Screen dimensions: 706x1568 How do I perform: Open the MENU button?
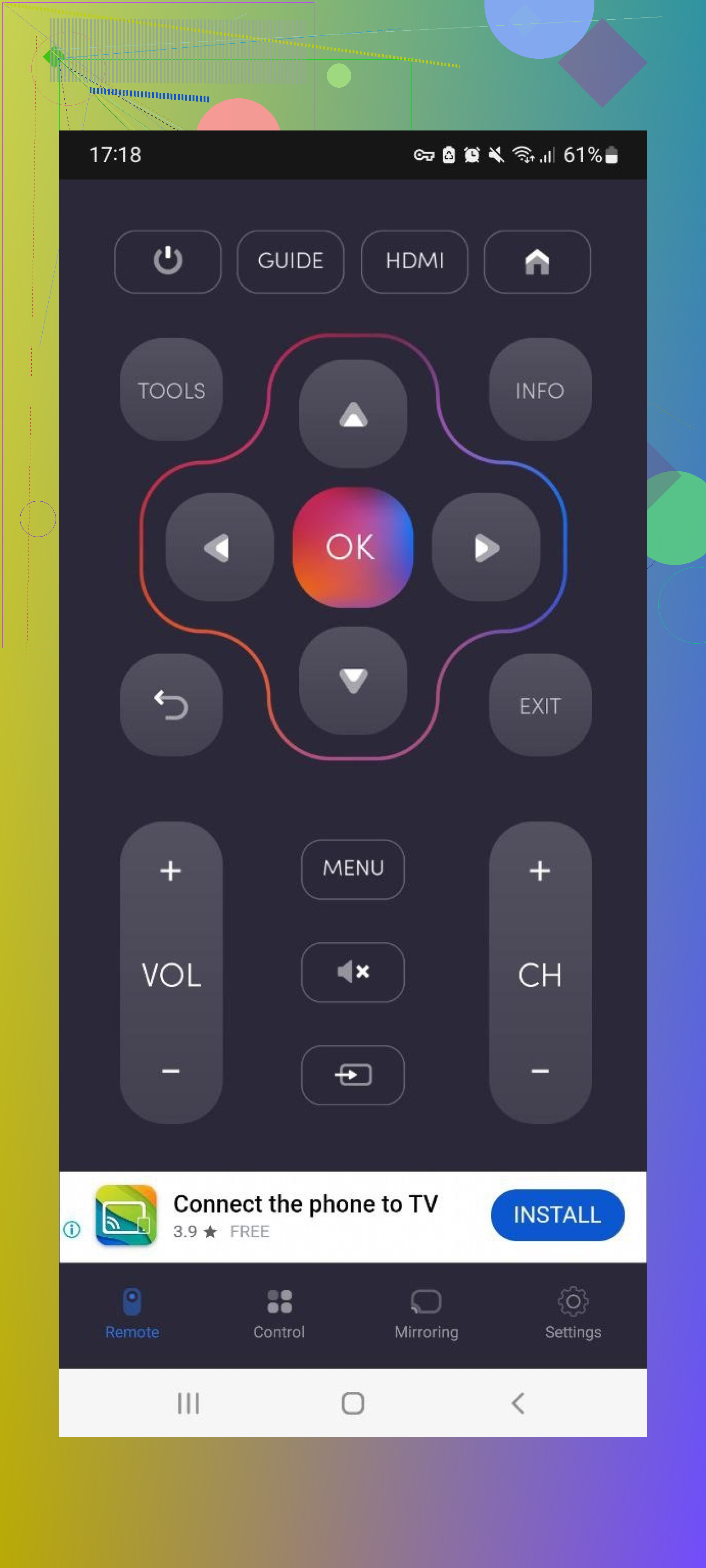click(353, 869)
